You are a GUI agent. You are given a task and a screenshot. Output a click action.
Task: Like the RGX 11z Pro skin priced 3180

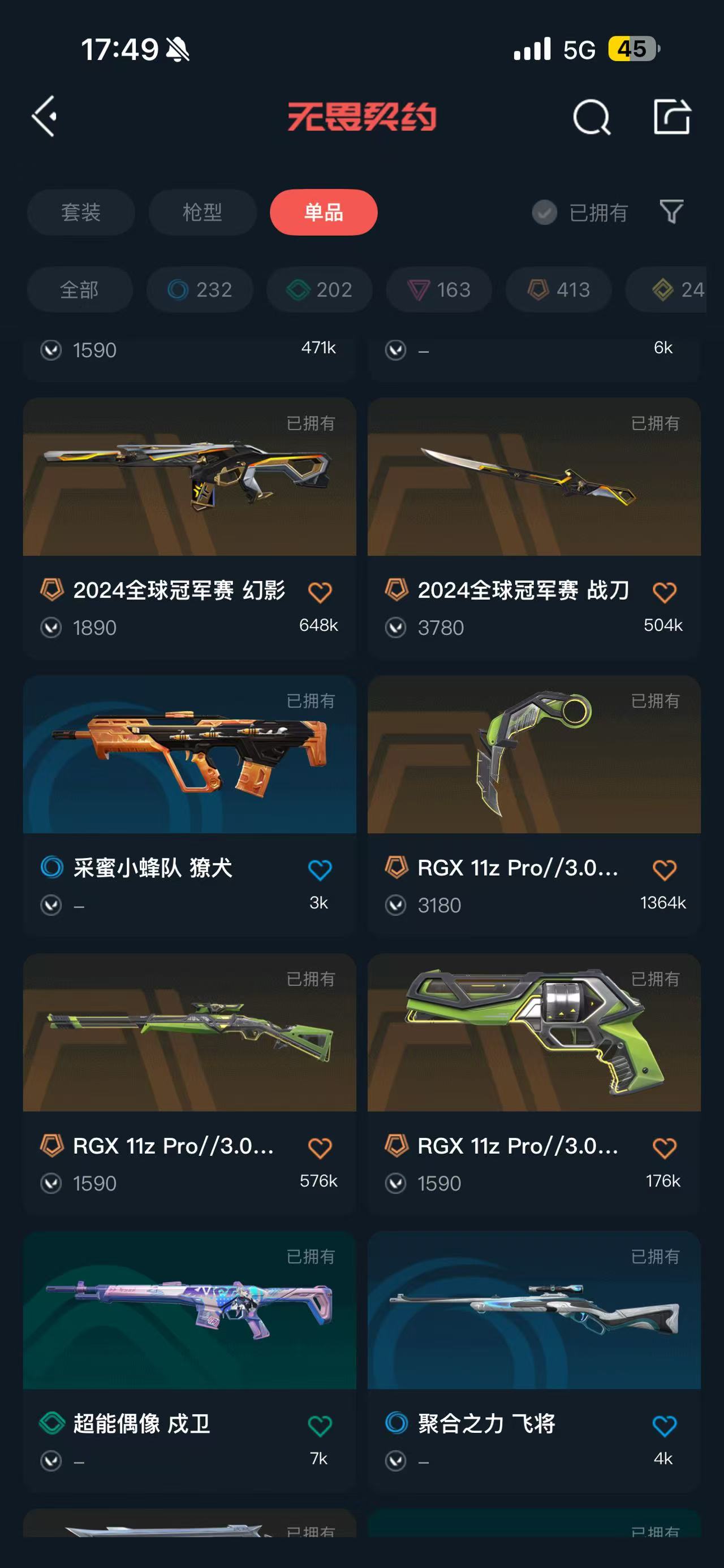click(663, 869)
